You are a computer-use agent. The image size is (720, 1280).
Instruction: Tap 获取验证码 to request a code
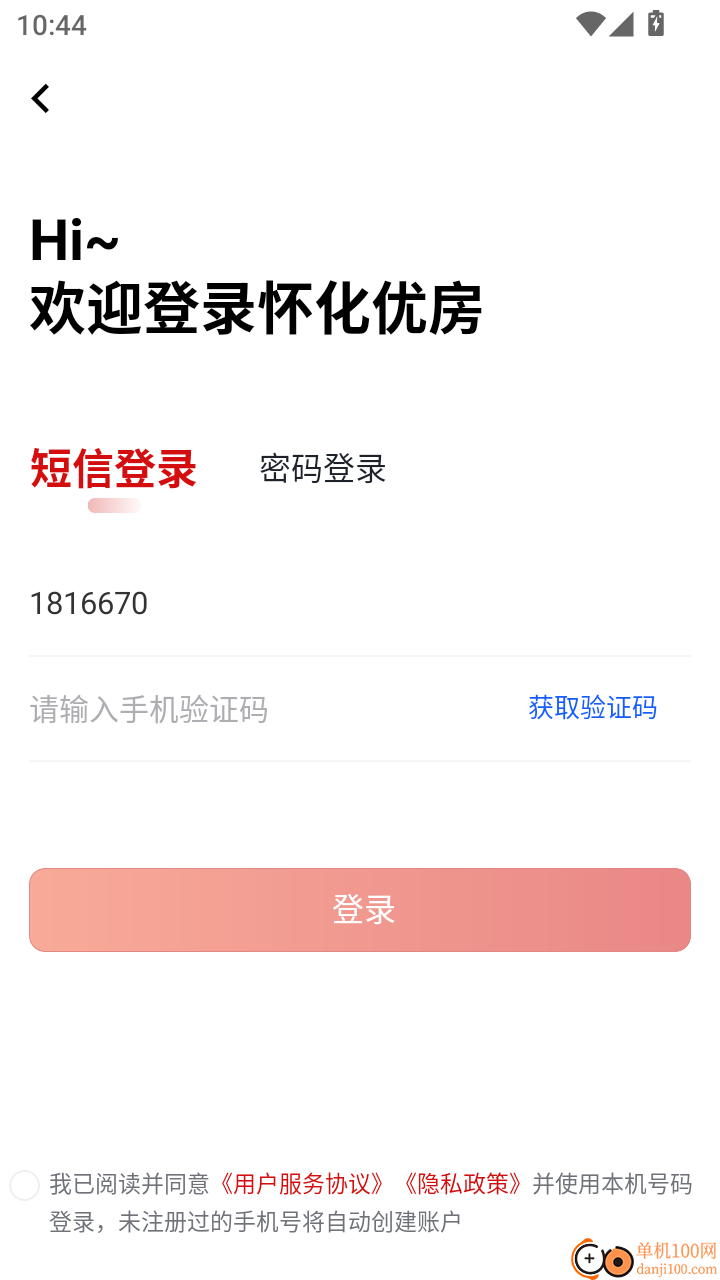point(592,708)
